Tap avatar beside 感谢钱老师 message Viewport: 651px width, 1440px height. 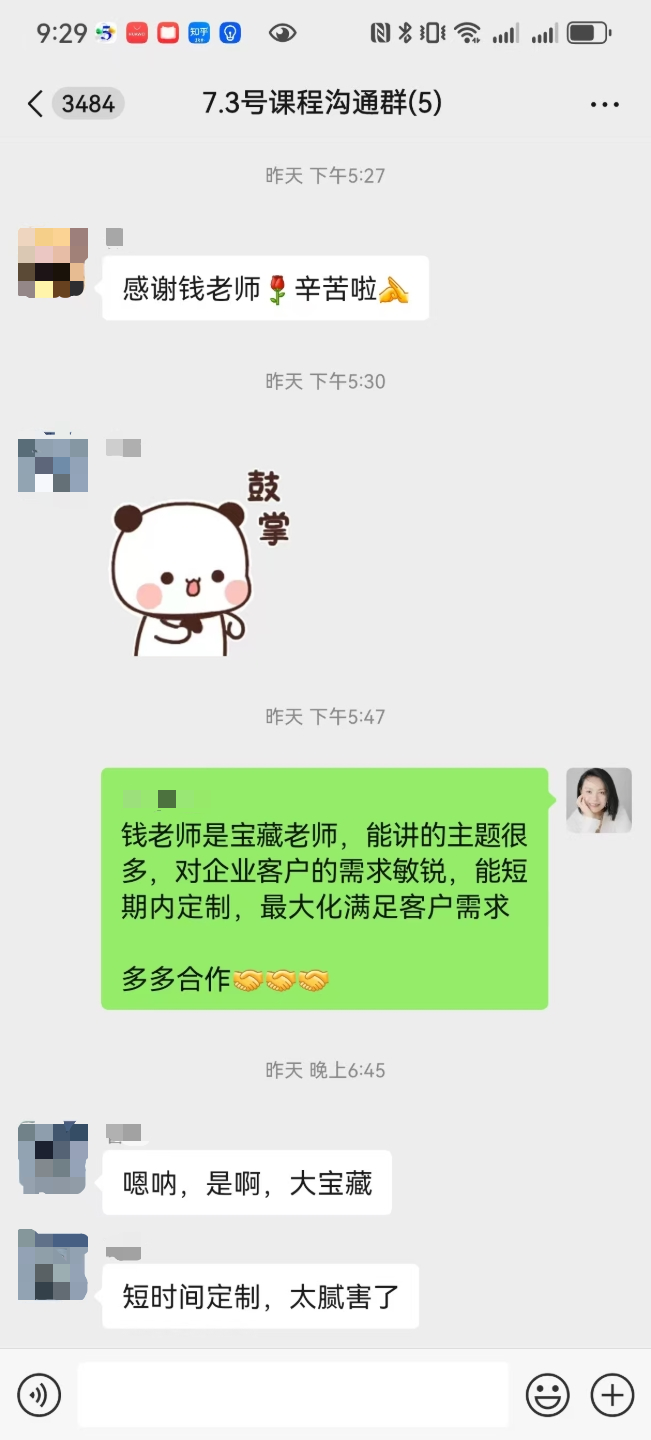pos(53,262)
